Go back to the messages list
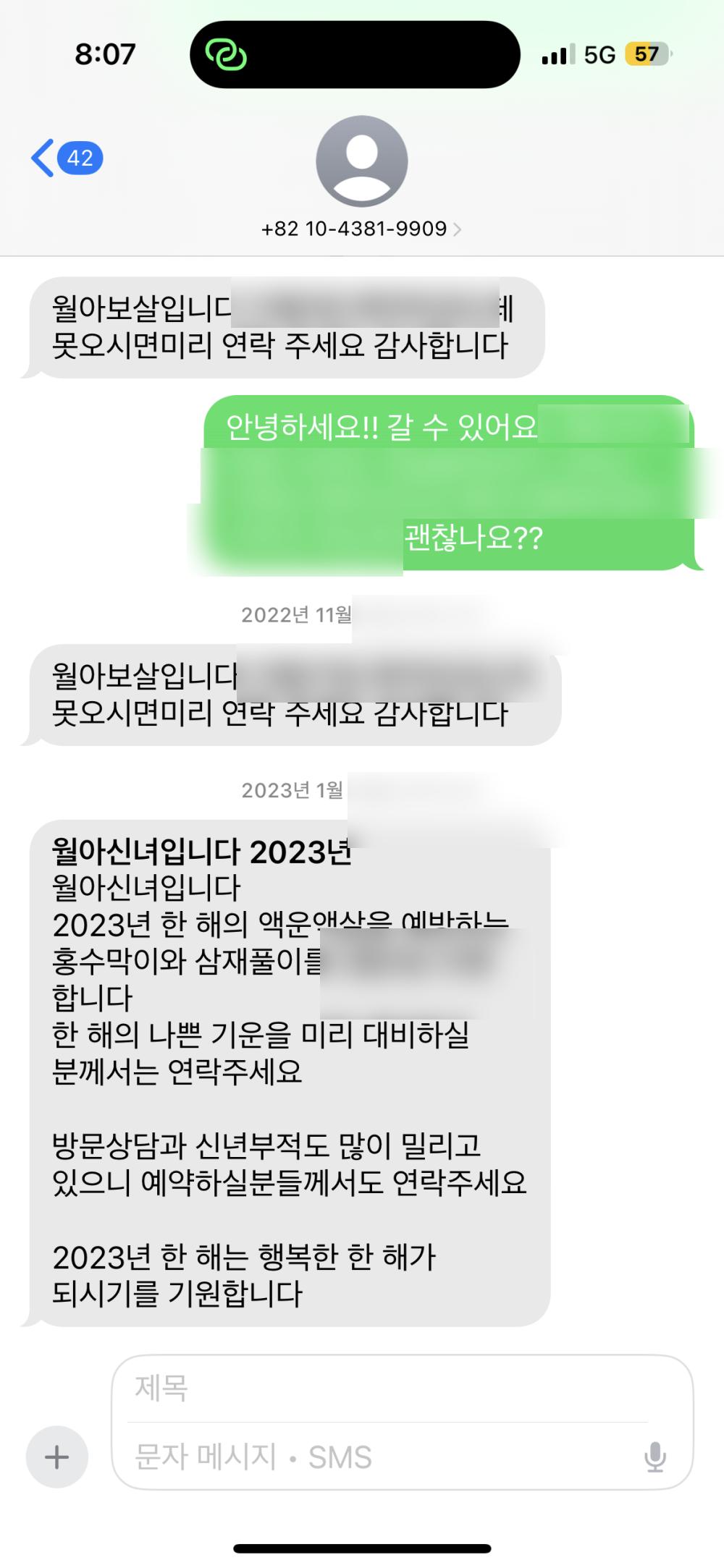Image resolution: width=724 pixels, height=1568 pixels. click(x=65, y=158)
